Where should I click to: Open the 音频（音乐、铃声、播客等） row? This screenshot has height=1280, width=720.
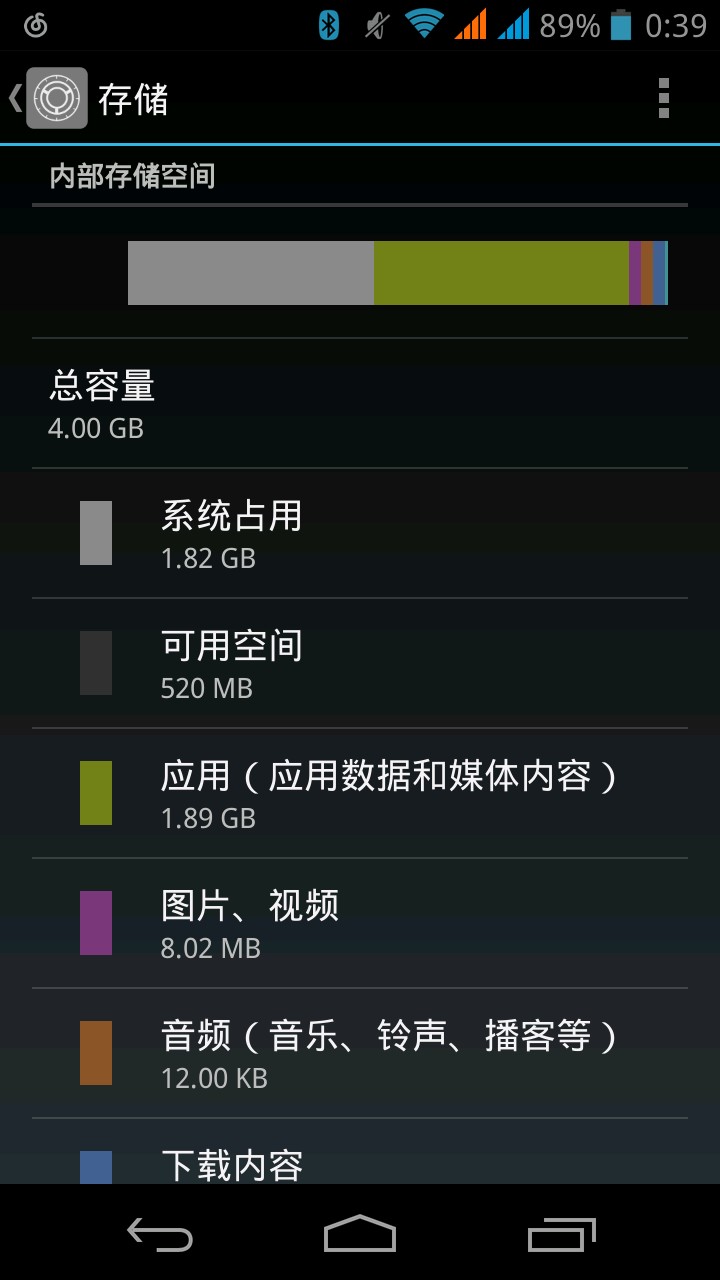click(x=360, y=1053)
